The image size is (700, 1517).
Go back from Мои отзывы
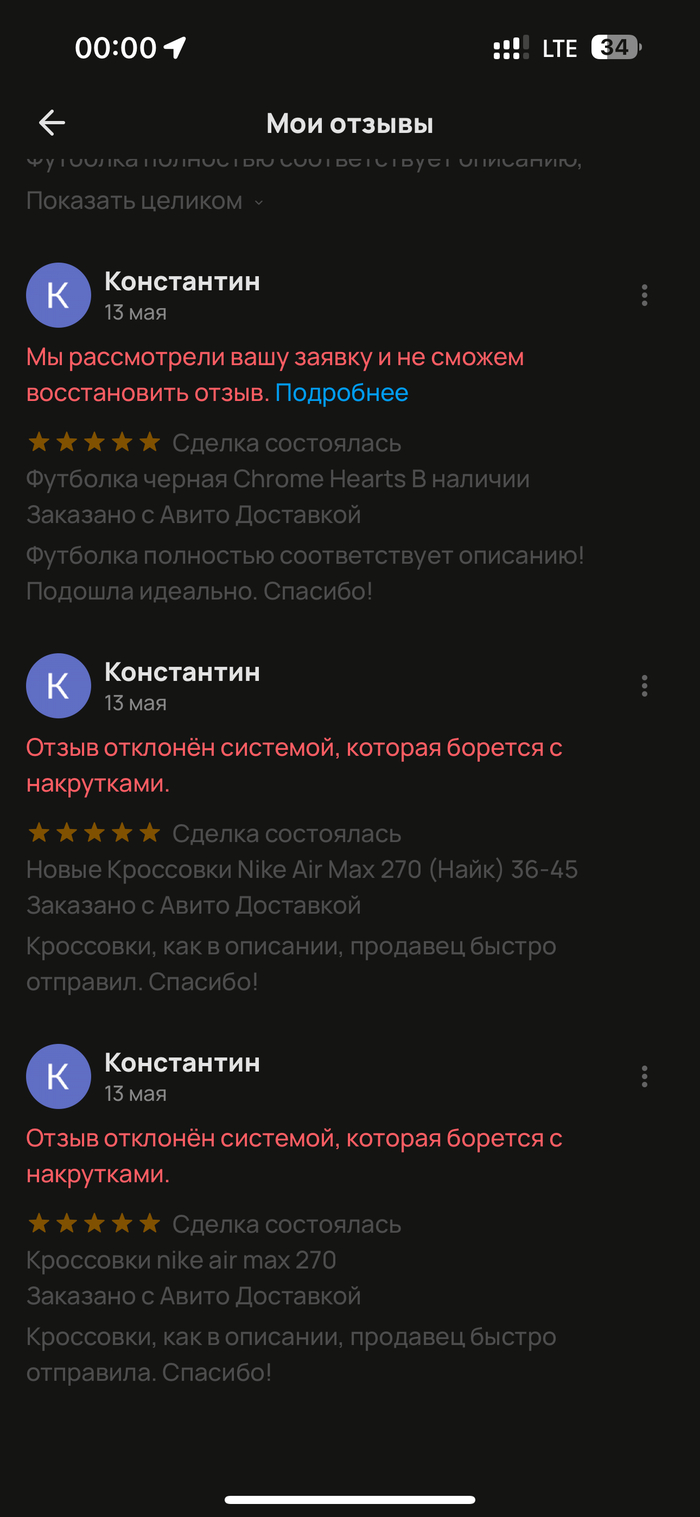(51, 123)
